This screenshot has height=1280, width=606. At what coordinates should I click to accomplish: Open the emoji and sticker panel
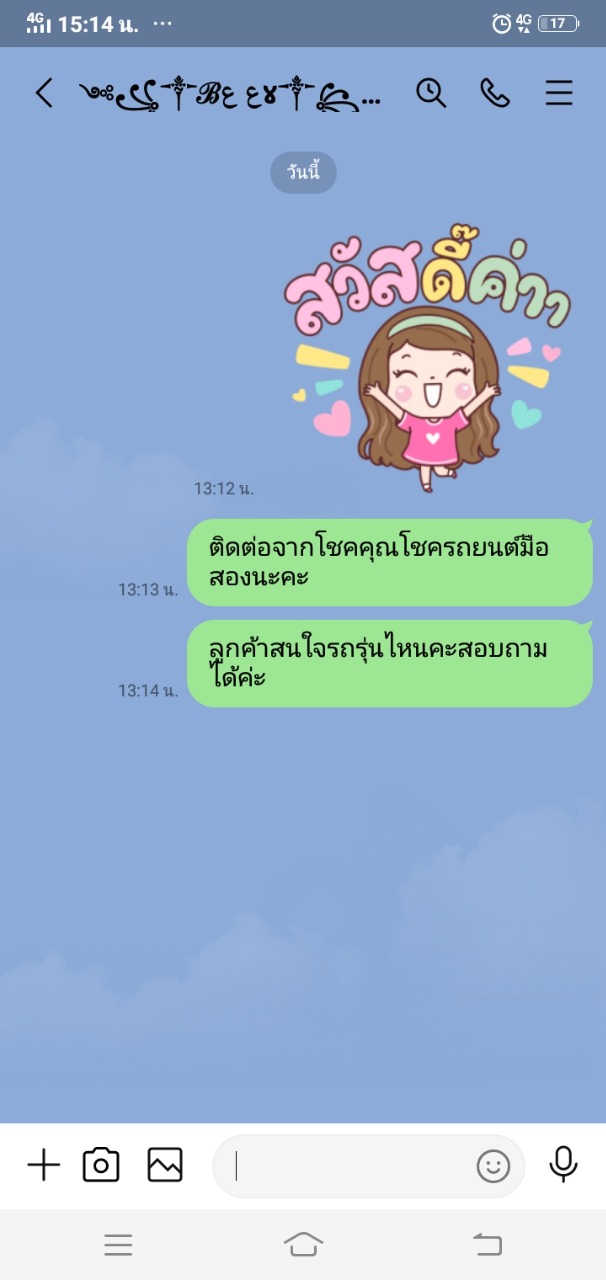pyautogui.click(x=493, y=1166)
